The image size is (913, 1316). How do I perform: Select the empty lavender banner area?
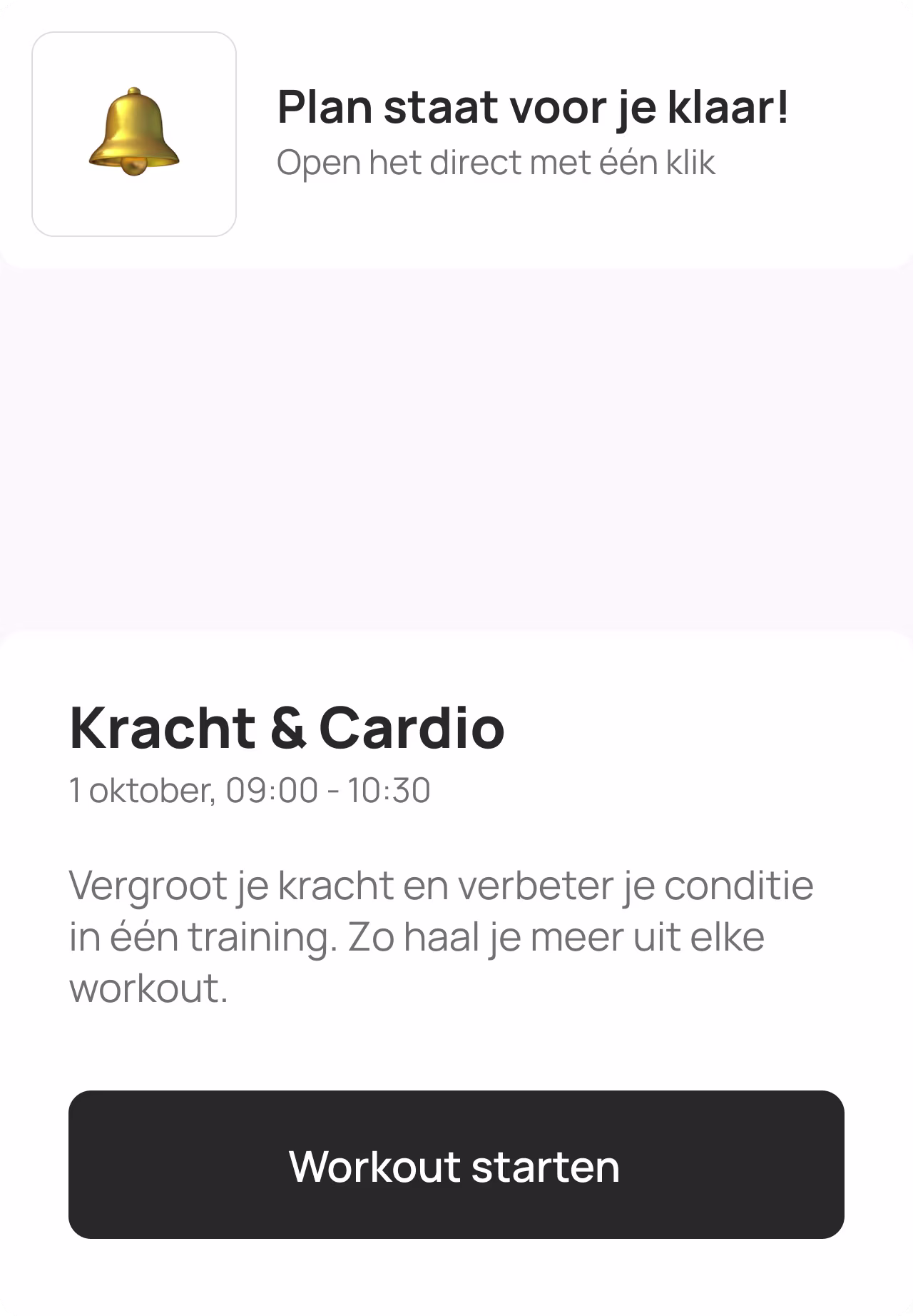456,450
